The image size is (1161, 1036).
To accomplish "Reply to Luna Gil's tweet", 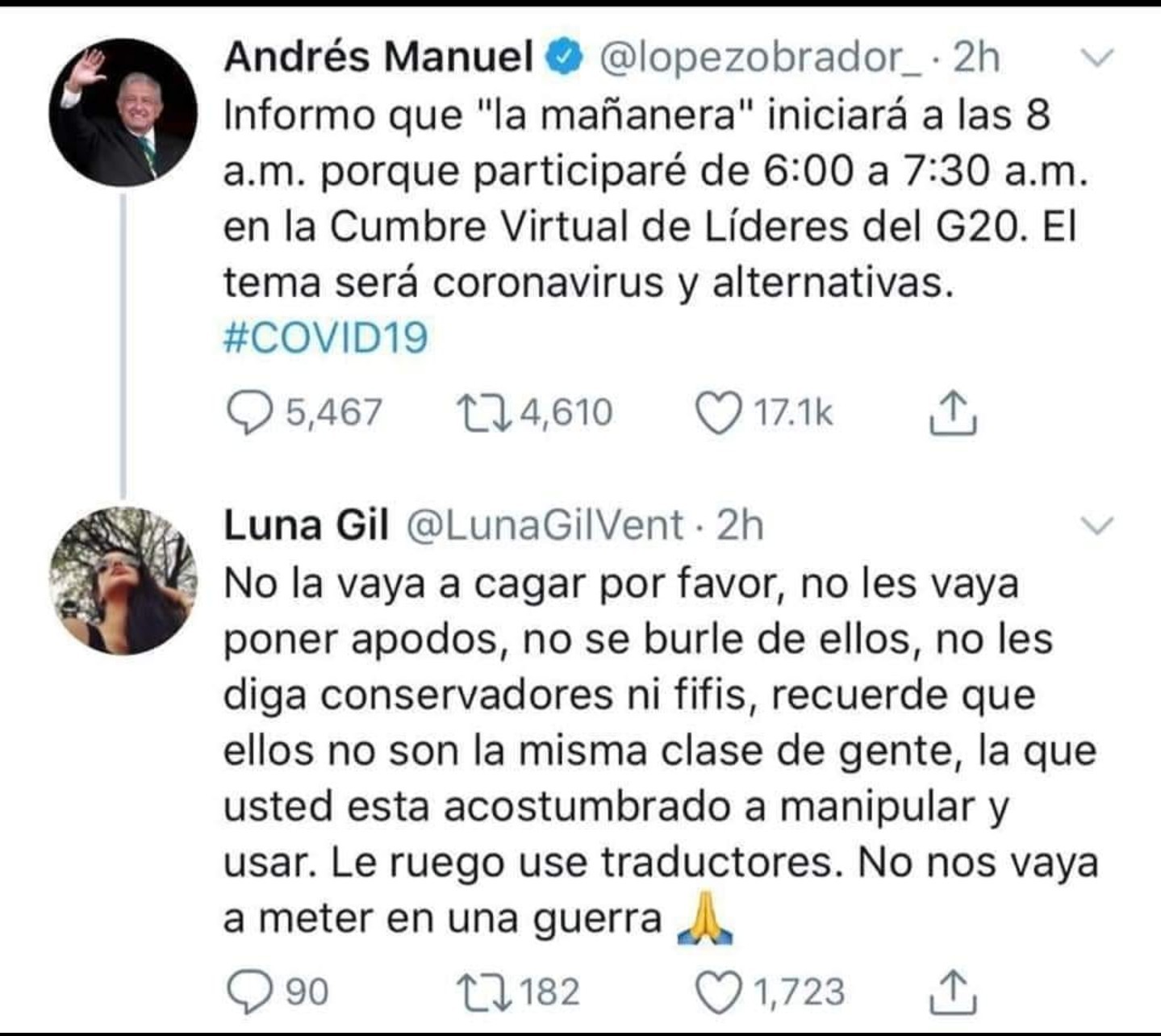I will (x=249, y=992).
